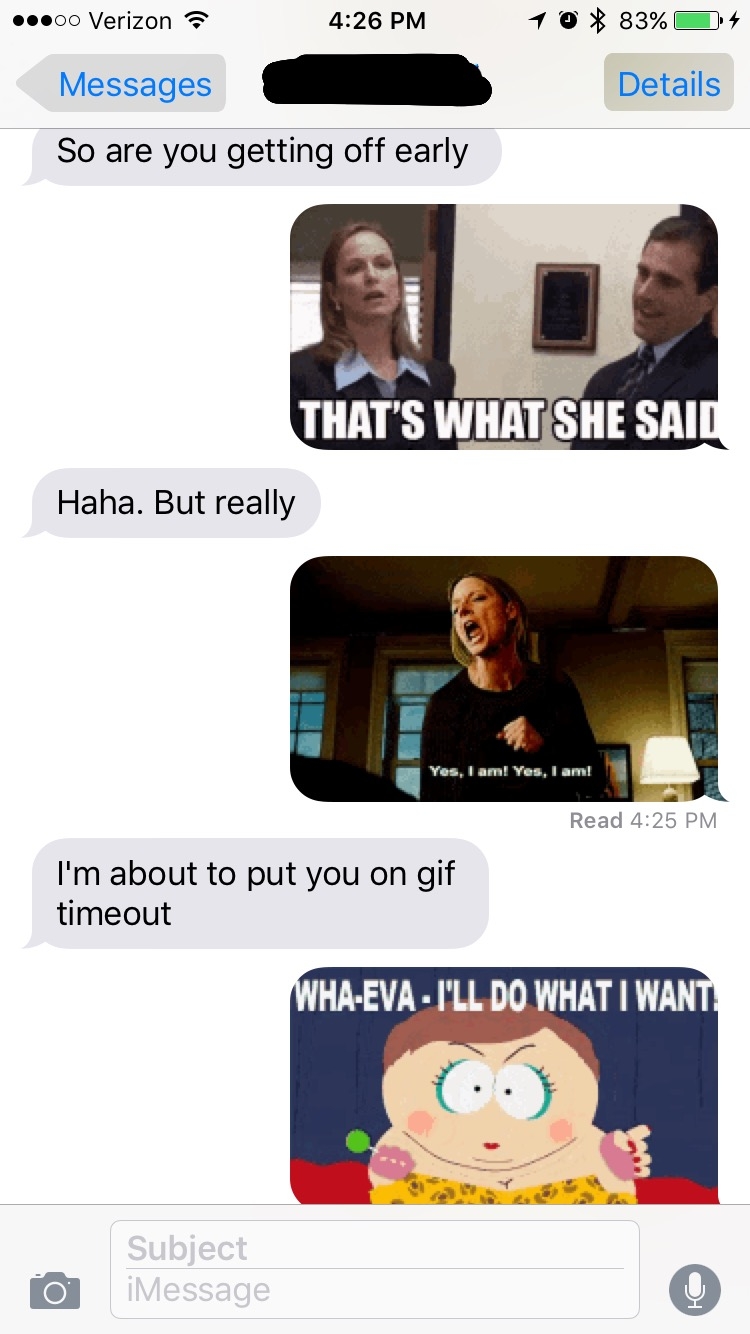The height and width of the screenshot is (1334, 750).
Task: Open the "That's what she said" GIF
Action: click(x=504, y=326)
